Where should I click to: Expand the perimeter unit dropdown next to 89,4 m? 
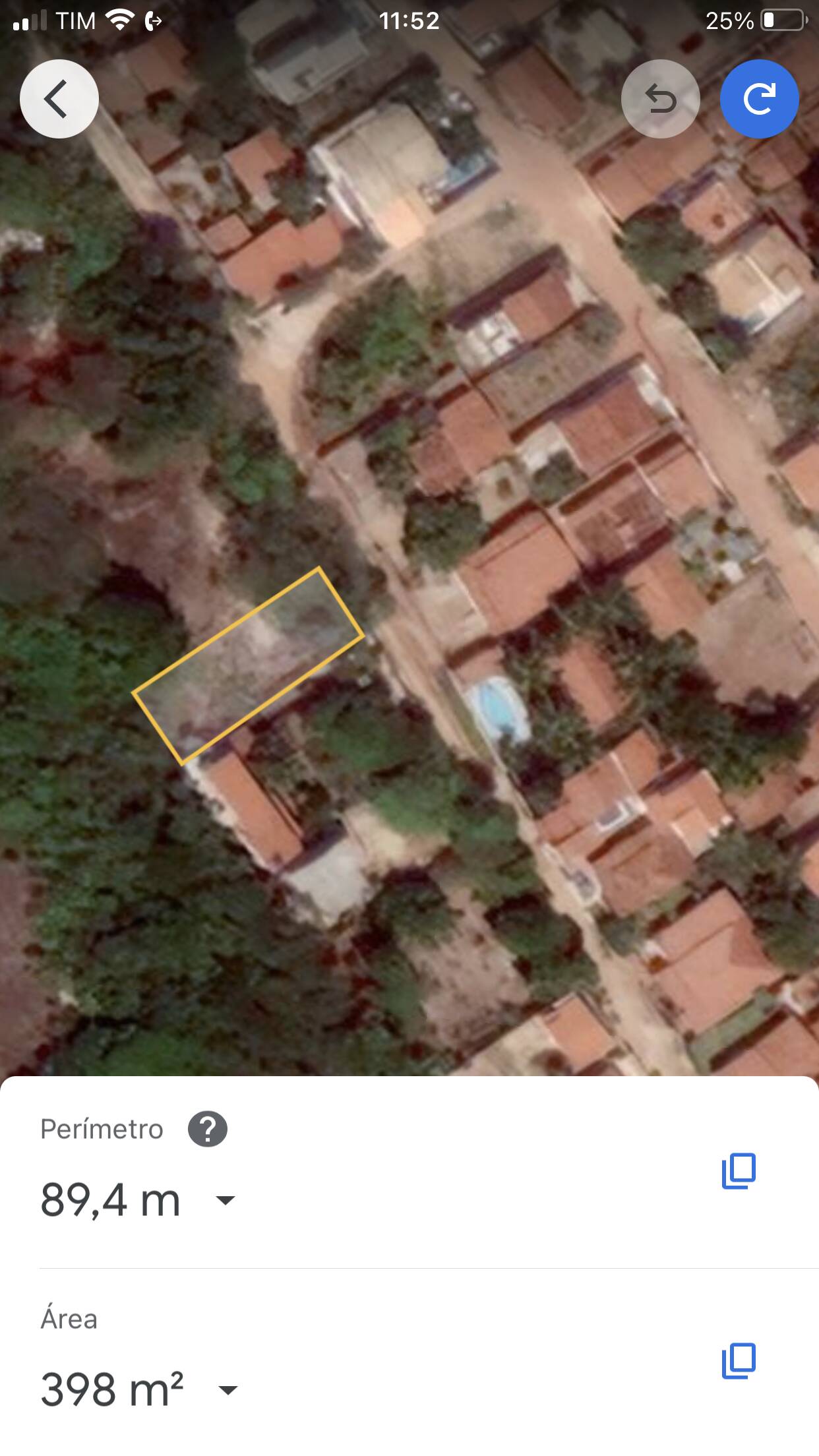226,1200
